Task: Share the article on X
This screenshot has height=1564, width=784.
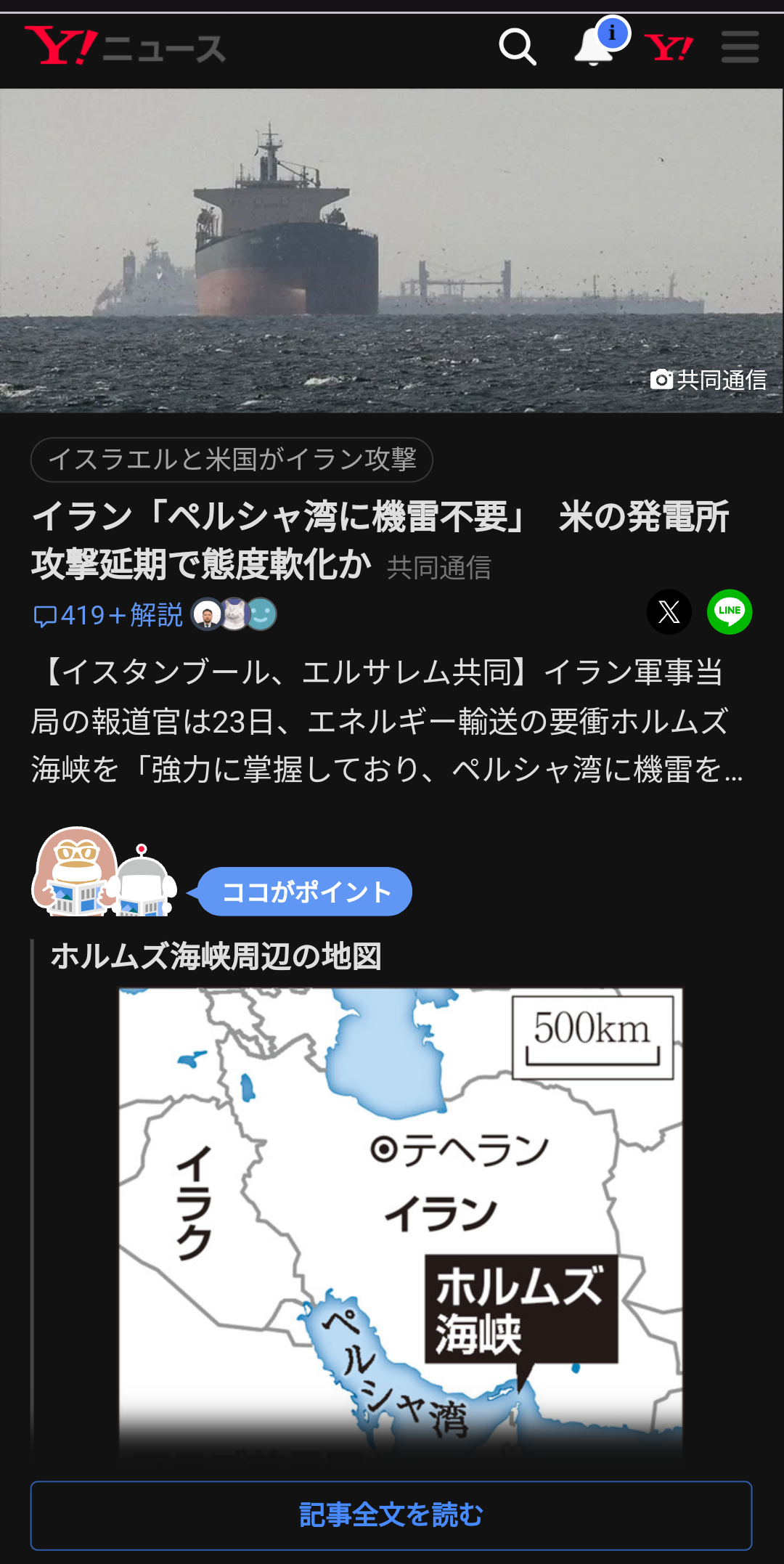Action: (669, 611)
